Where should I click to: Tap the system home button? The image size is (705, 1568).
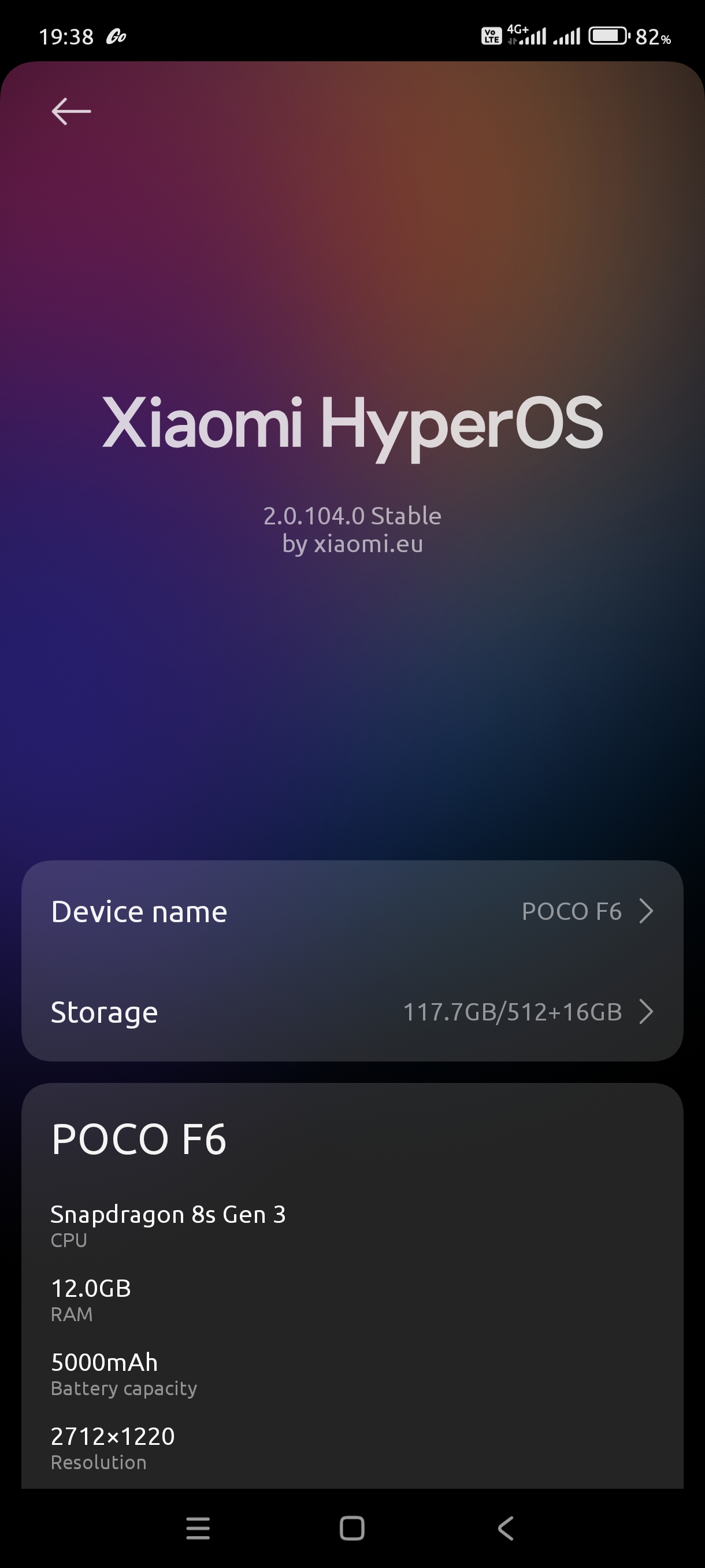coord(352,1528)
